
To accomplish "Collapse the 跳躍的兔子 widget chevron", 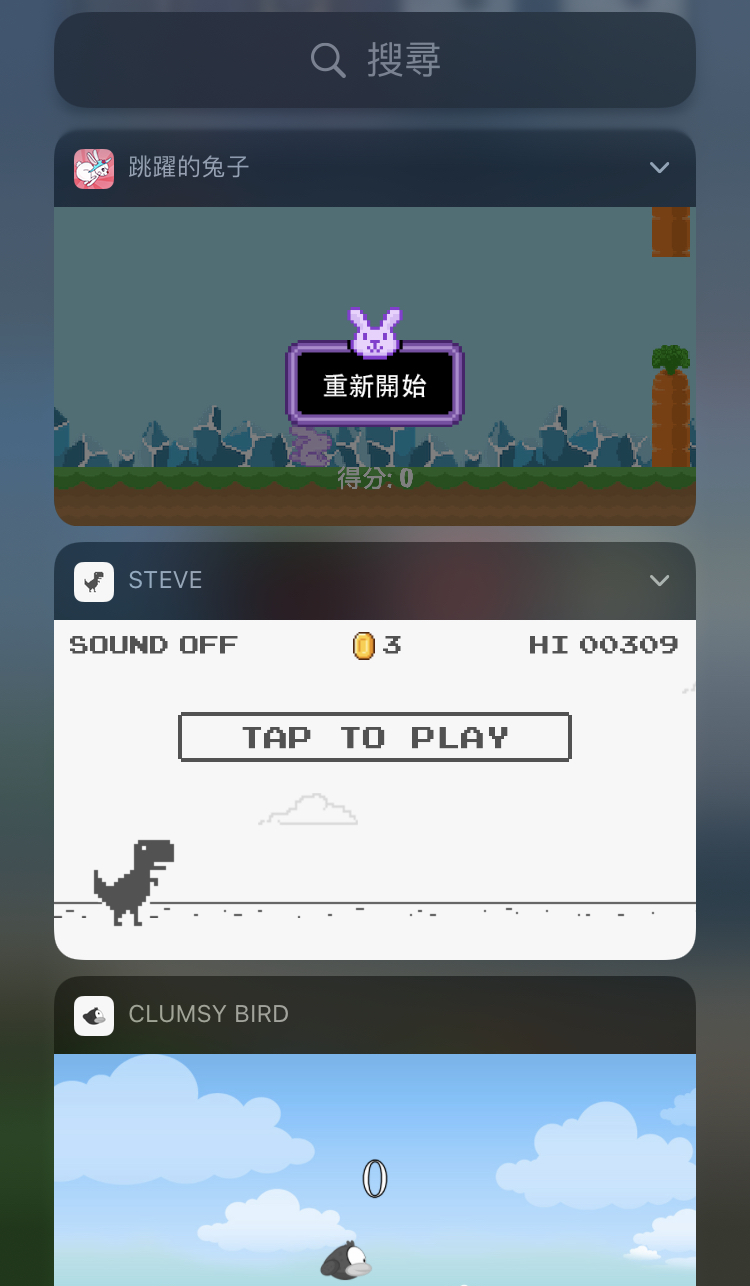I will point(659,168).
